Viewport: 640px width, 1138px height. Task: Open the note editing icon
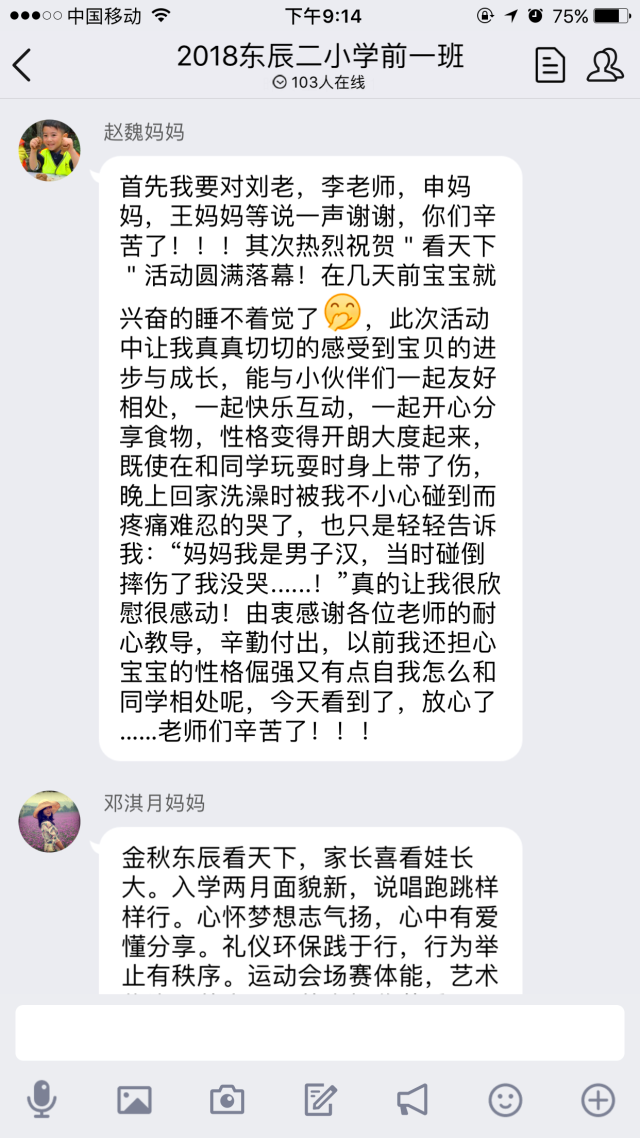[x=320, y=1100]
